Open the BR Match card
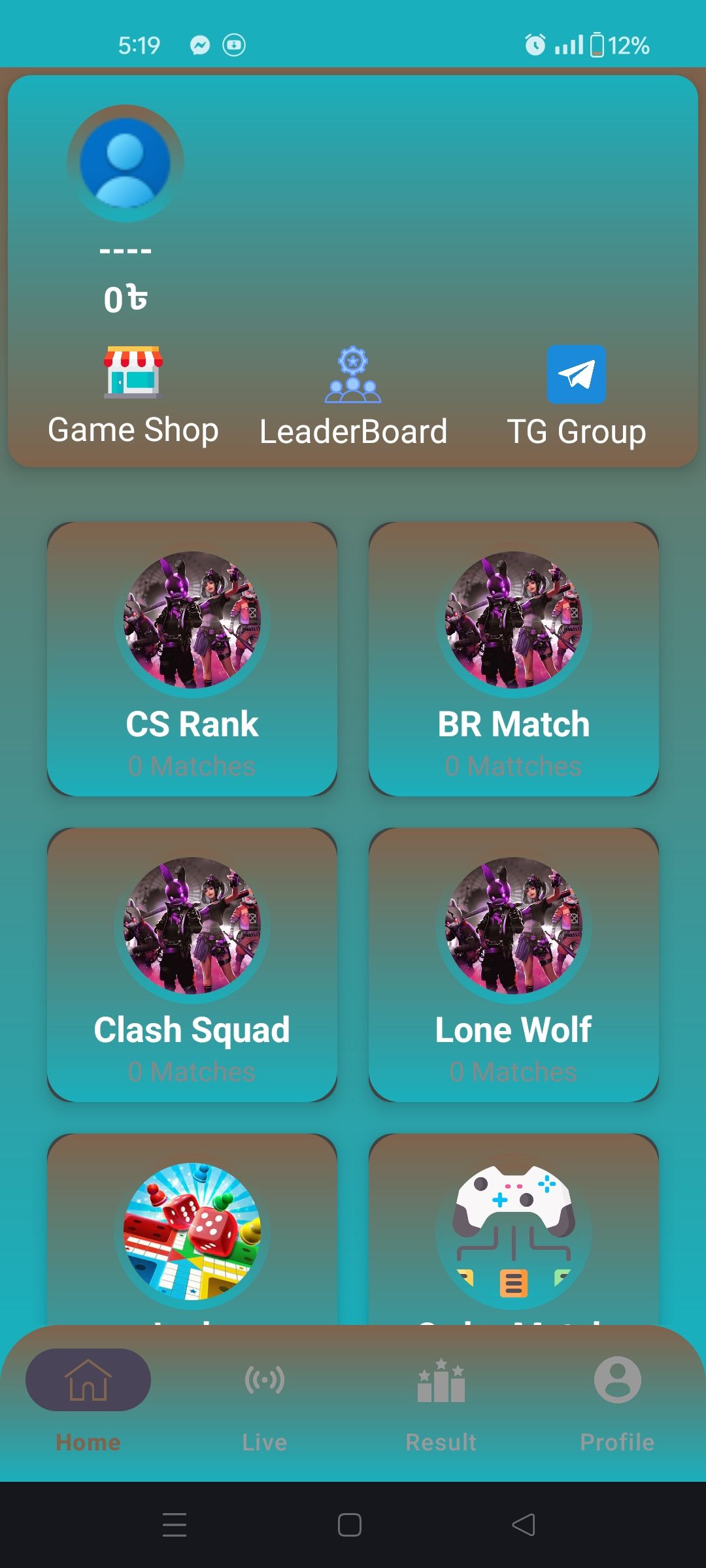The width and height of the screenshot is (706, 1568). coord(514,659)
